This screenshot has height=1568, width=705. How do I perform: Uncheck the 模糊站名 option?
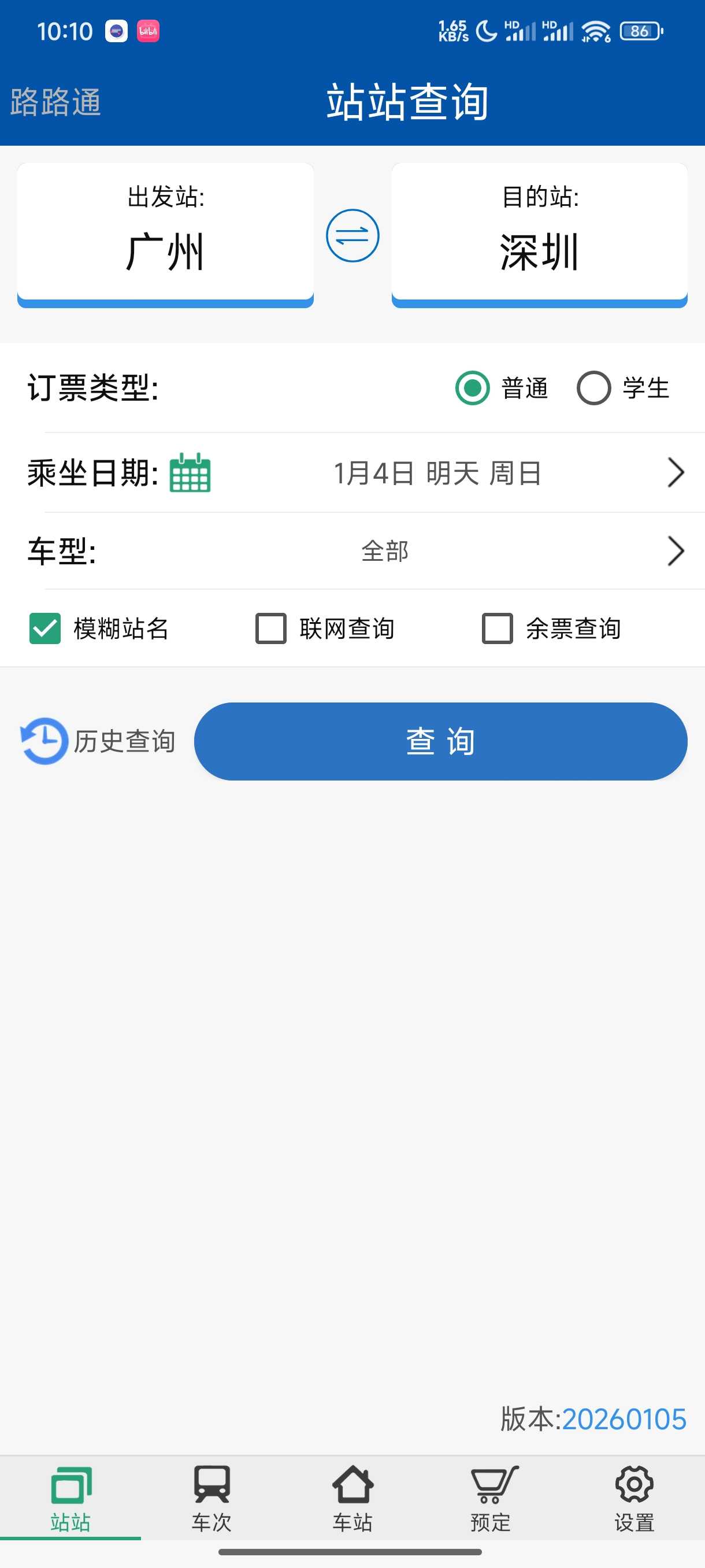(45, 628)
